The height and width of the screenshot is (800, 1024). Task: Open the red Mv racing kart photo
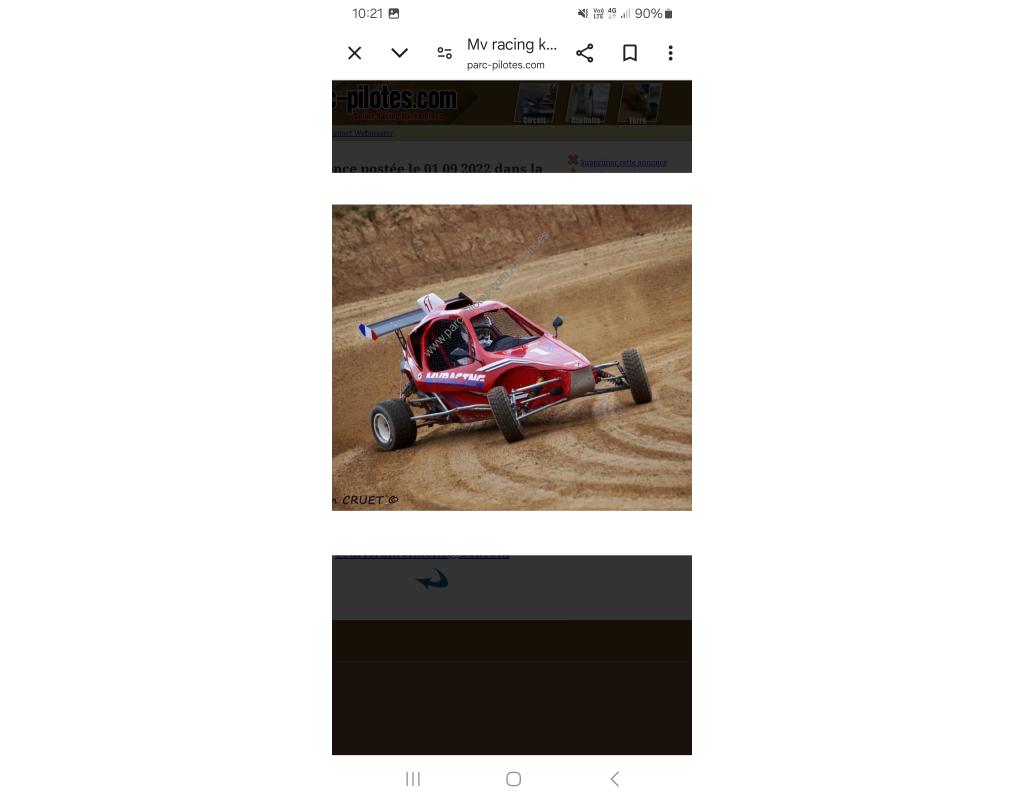pyautogui.click(x=511, y=357)
